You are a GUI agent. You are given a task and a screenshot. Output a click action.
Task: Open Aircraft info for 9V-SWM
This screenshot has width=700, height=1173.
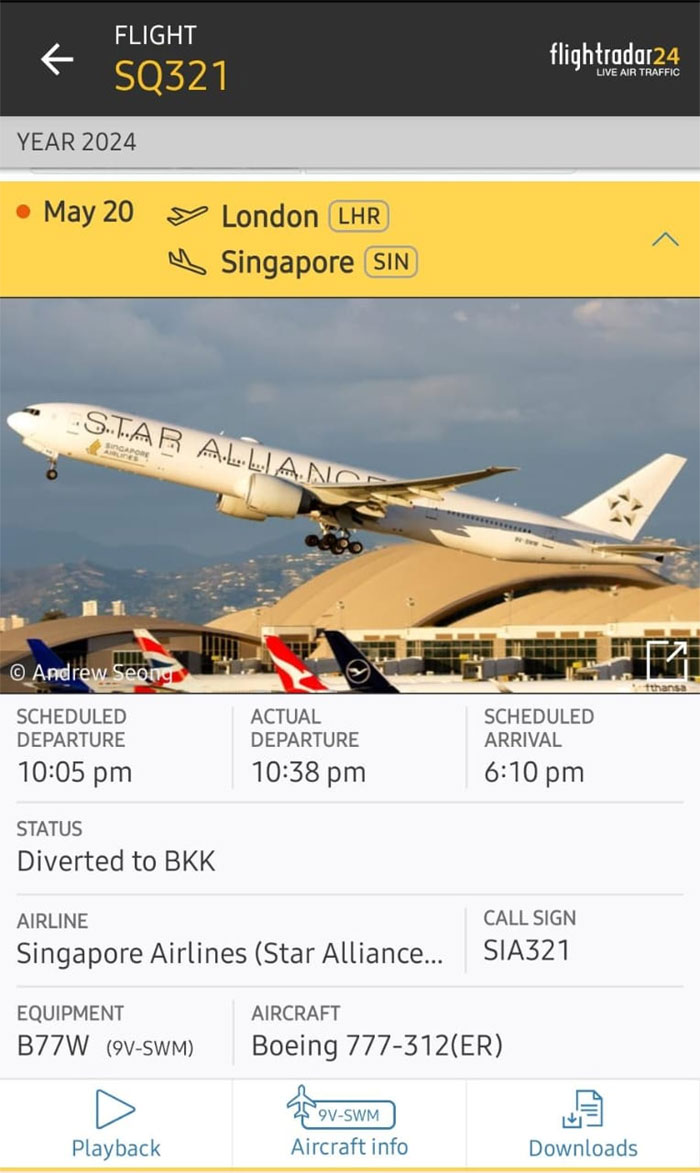(x=349, y=1122)
